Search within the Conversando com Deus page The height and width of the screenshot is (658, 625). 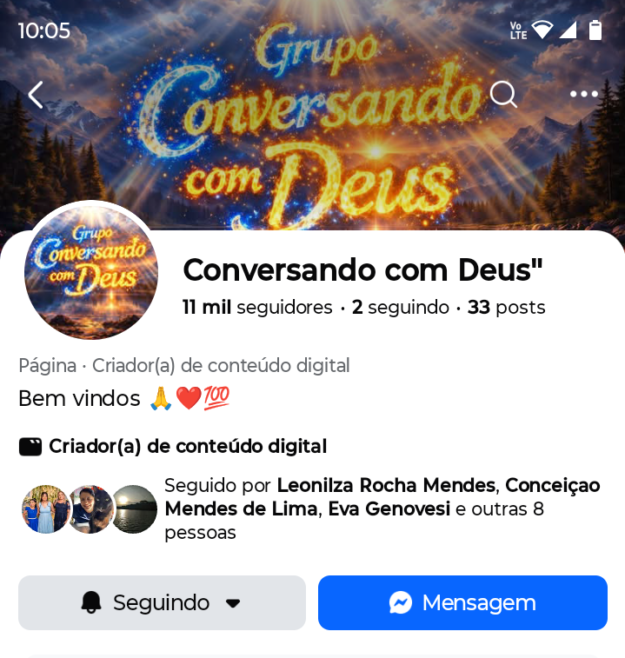(503, 95)
